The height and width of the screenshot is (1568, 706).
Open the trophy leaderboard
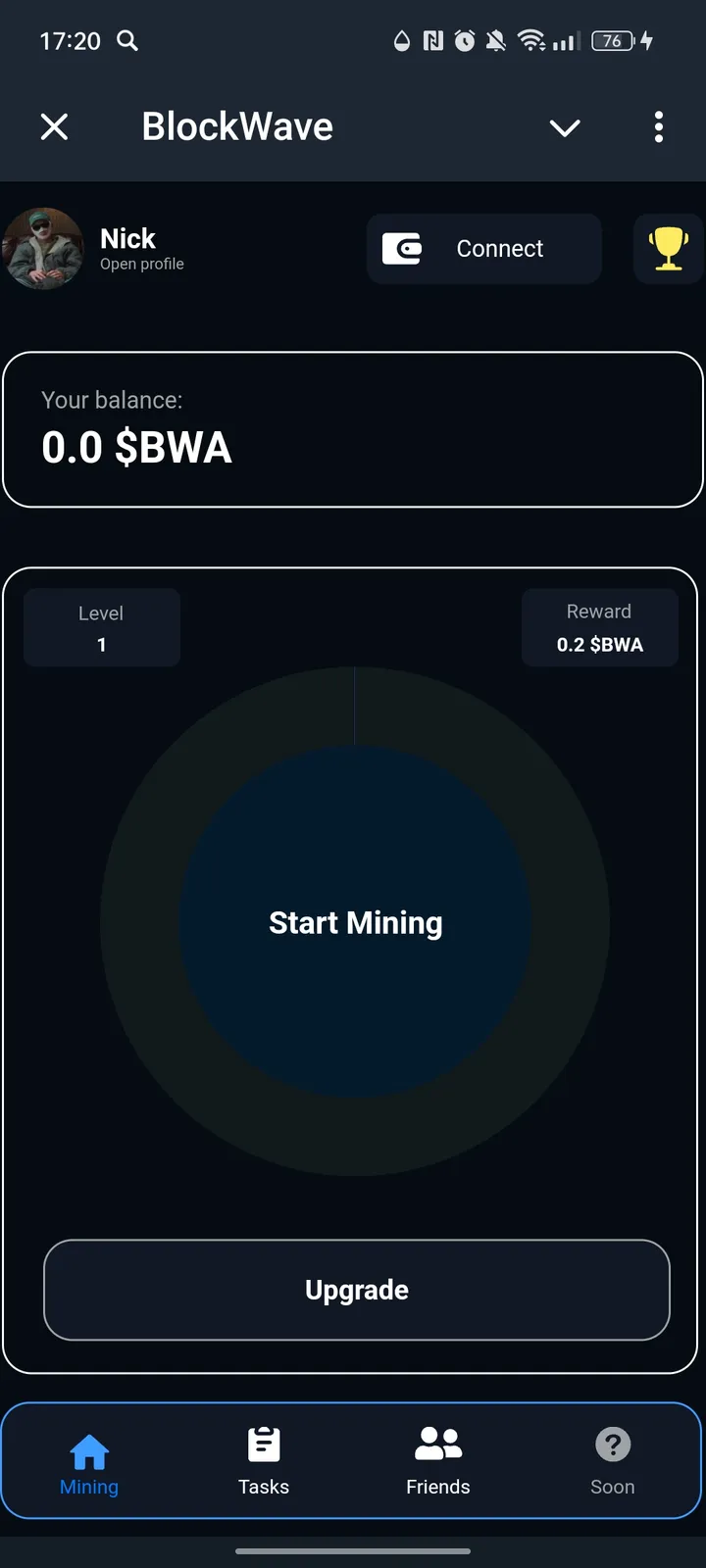(669, 249)
